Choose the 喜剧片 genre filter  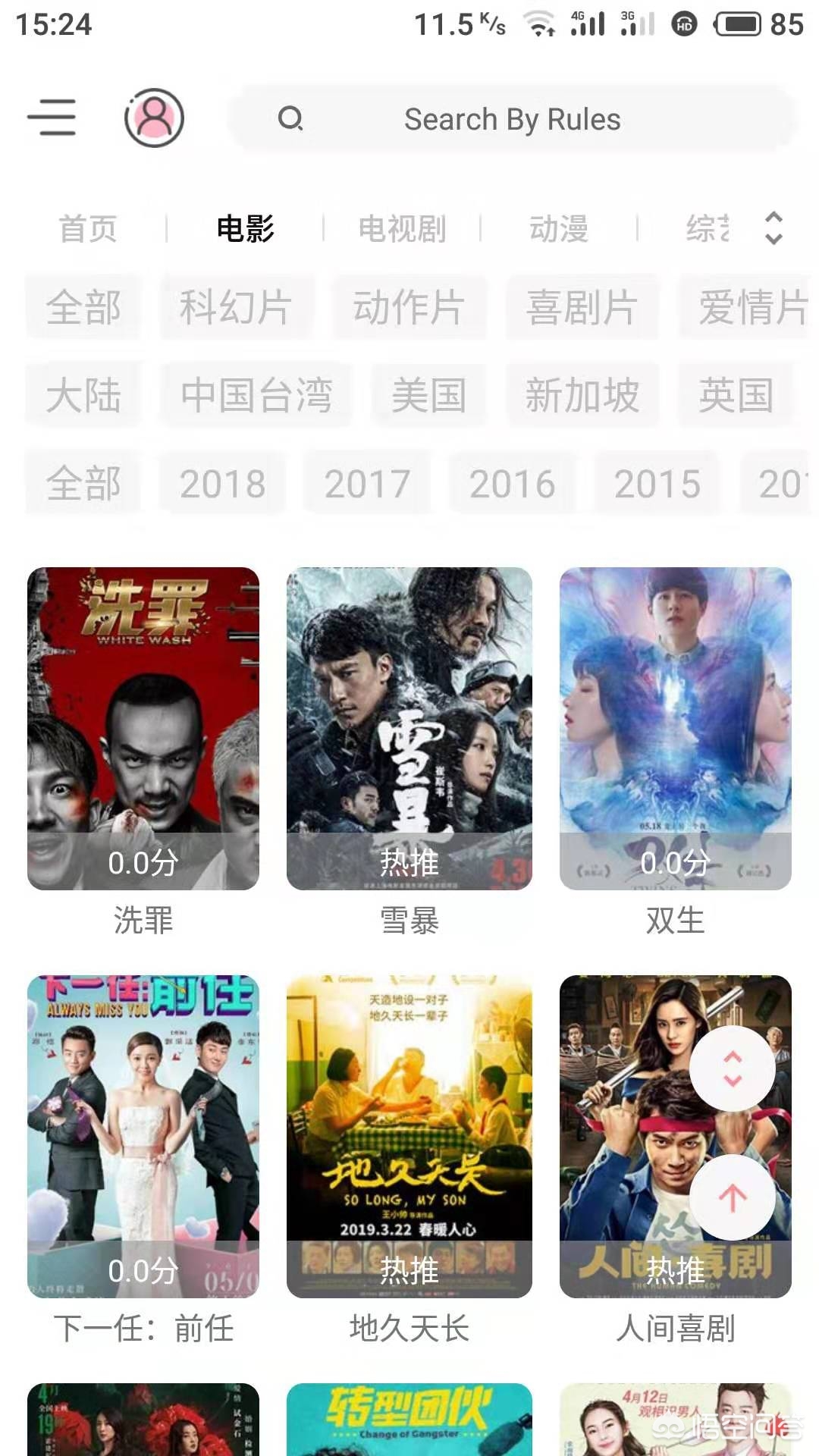[582, 307]
